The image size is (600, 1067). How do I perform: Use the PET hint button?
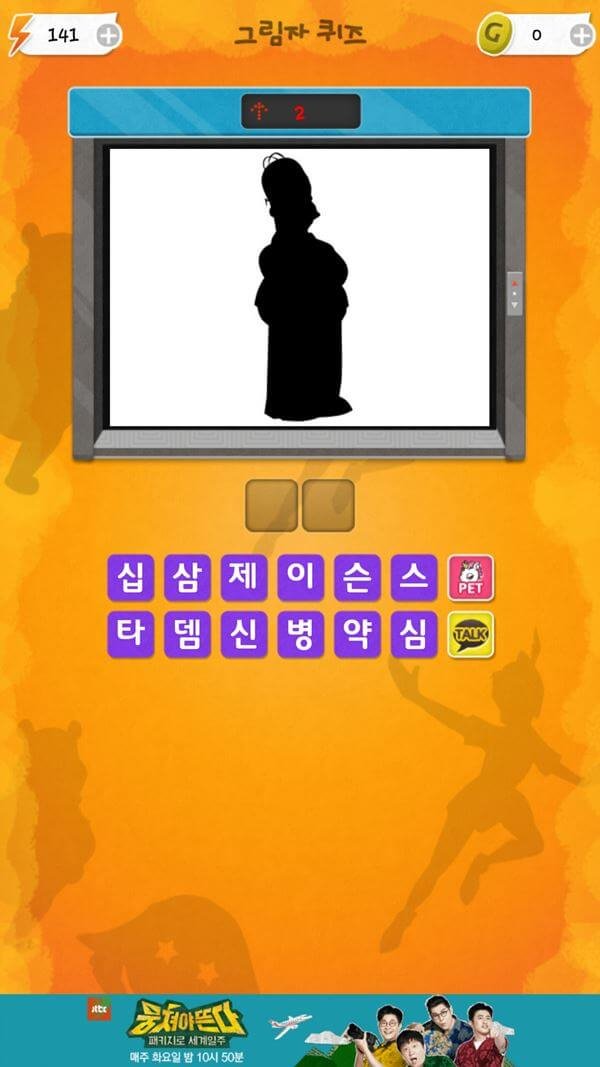tap(470, 577)
